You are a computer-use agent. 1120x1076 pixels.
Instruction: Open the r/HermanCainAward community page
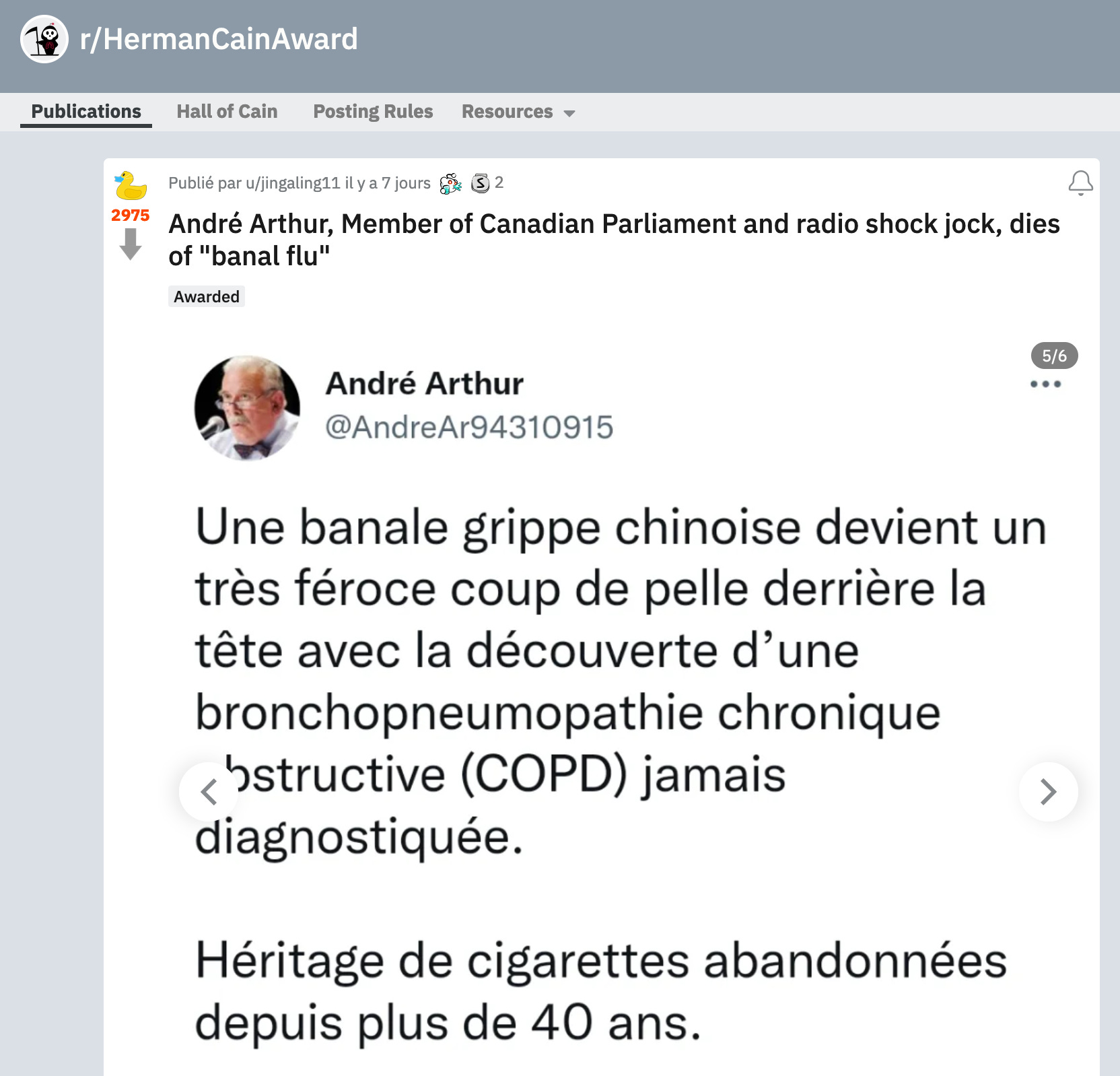pyautogui.click(x=218, y=39)
